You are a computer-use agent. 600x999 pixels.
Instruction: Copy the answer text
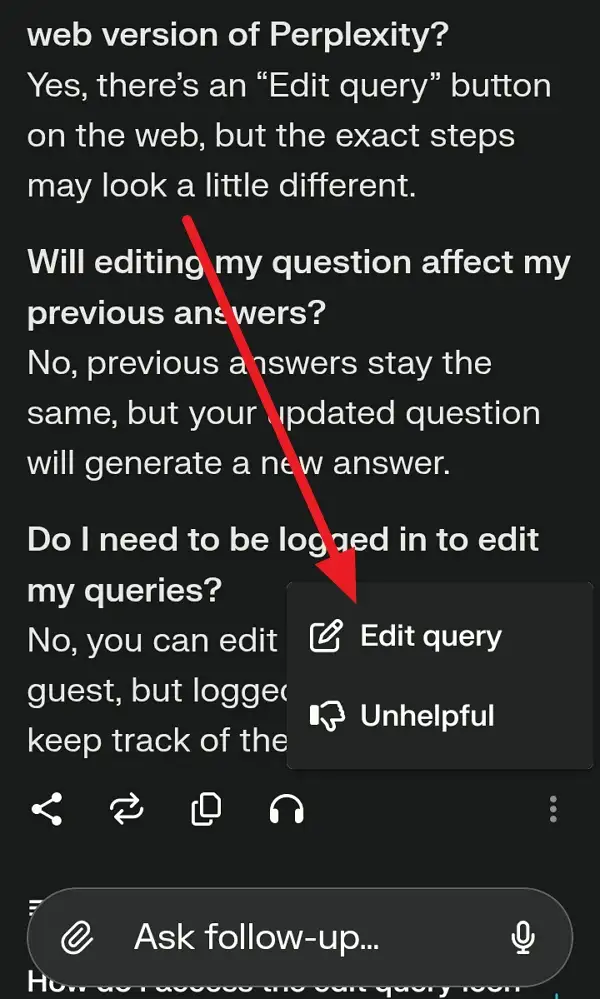point(206,809)
